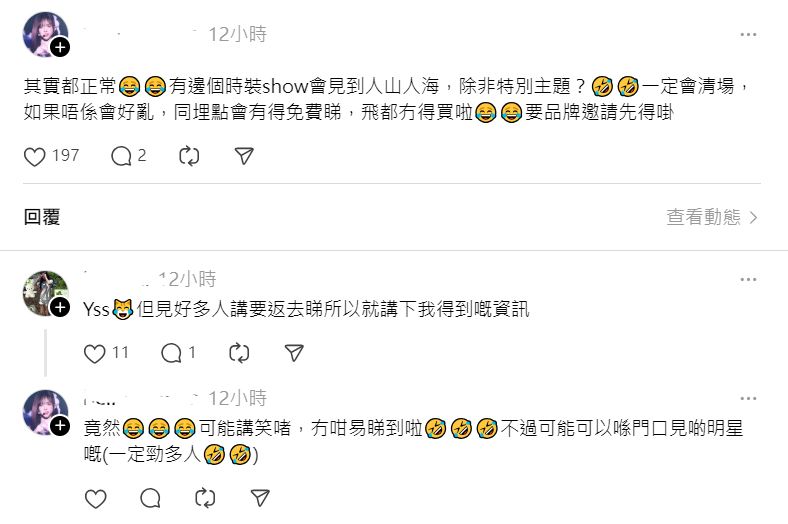Like the main post with 197 likes

[35, 156]
